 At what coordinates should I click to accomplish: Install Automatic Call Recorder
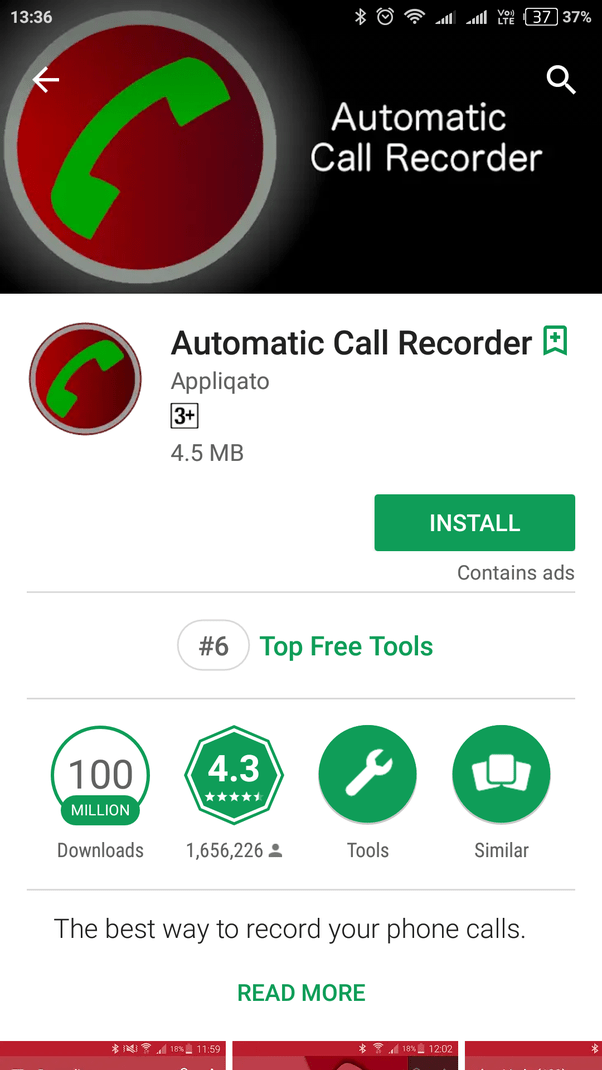click(x=474, y=523)
